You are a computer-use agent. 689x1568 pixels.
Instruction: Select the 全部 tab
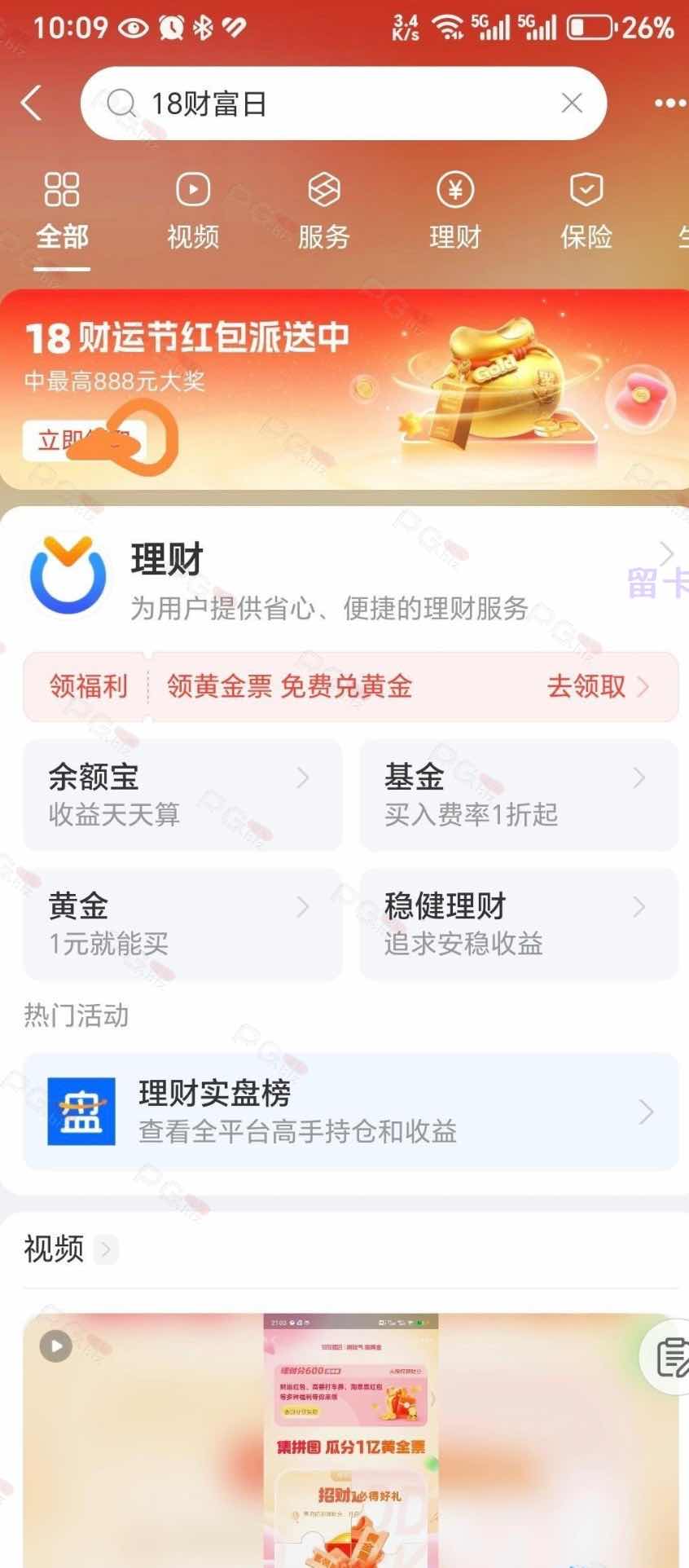coord(62,212)
